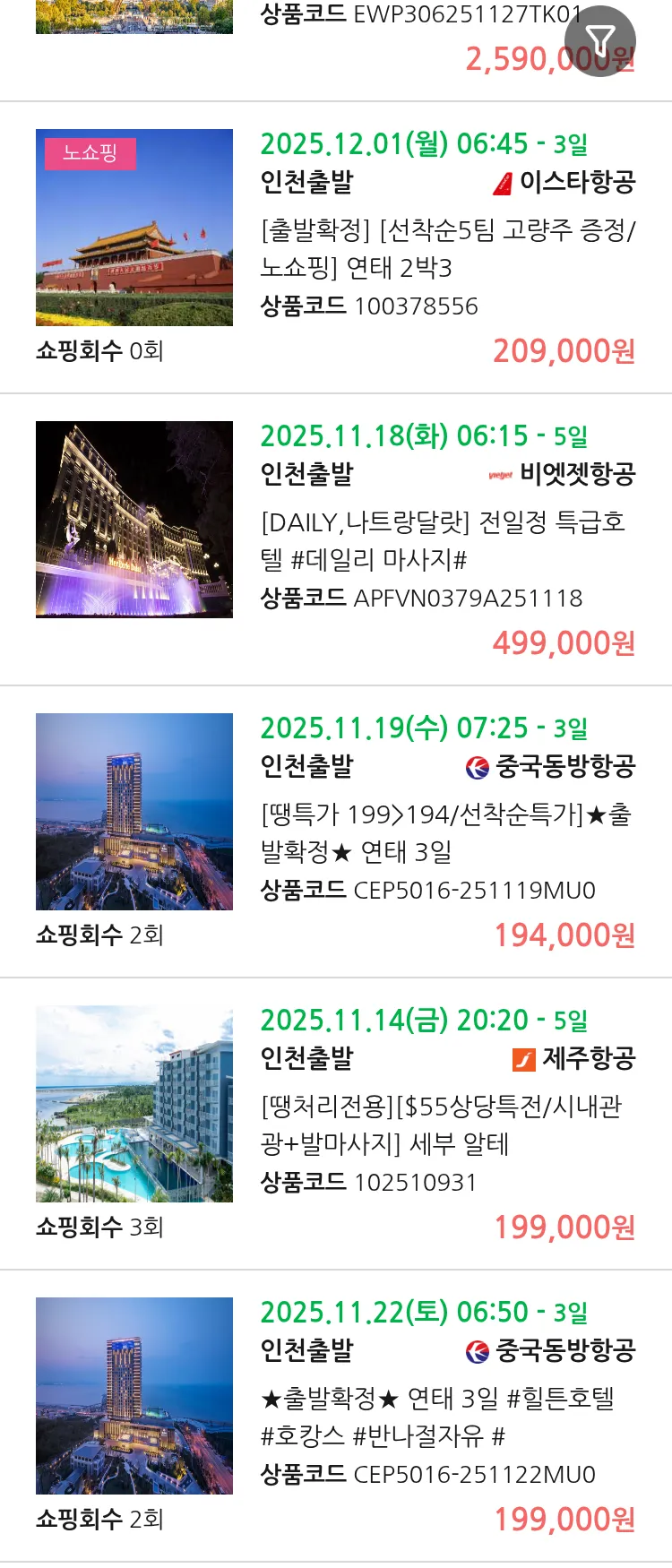The height and width of the screenshot is (1568, 672).
Task: Select the 중국동방항공 연태 3일 194,000원 deal
Action: [446, 833]
